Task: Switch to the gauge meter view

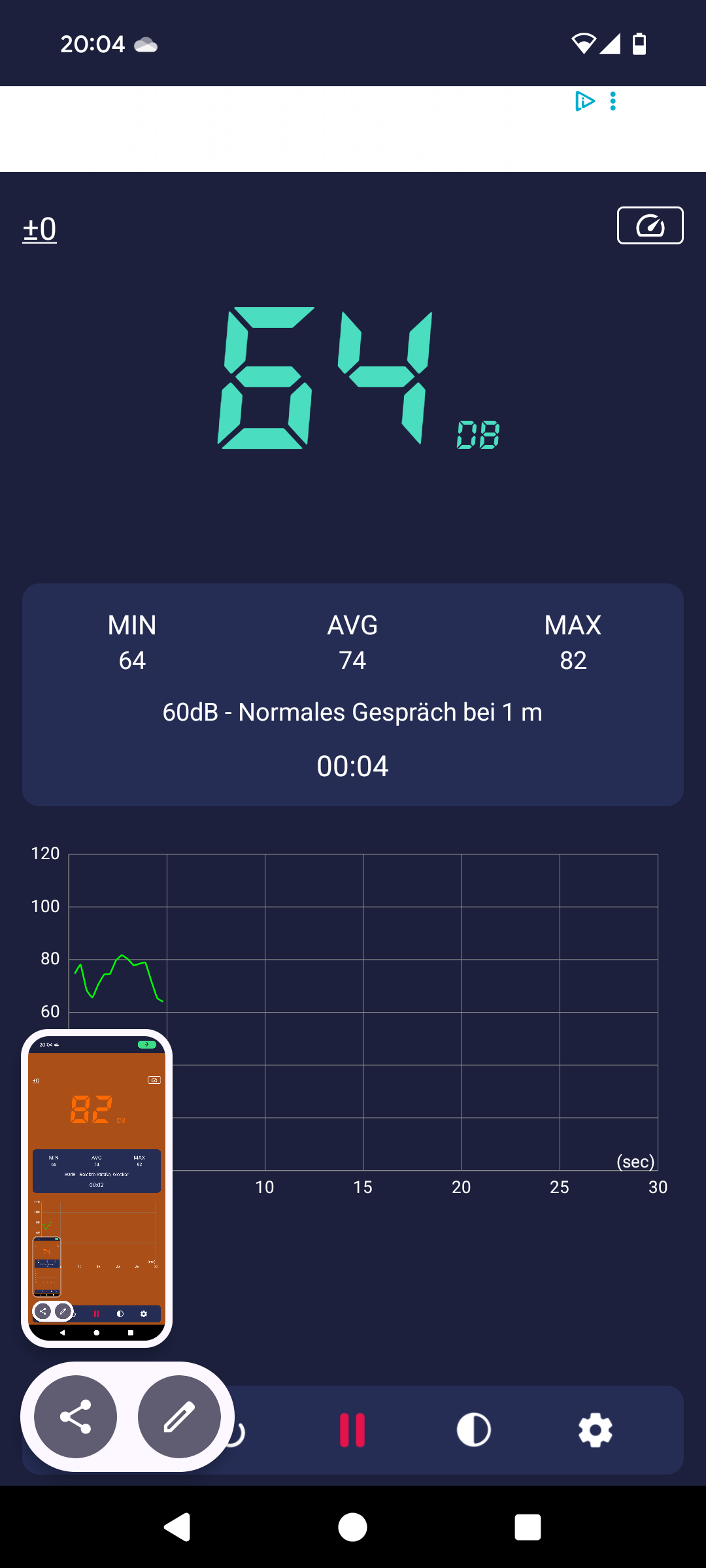Action: pos(650,225)
